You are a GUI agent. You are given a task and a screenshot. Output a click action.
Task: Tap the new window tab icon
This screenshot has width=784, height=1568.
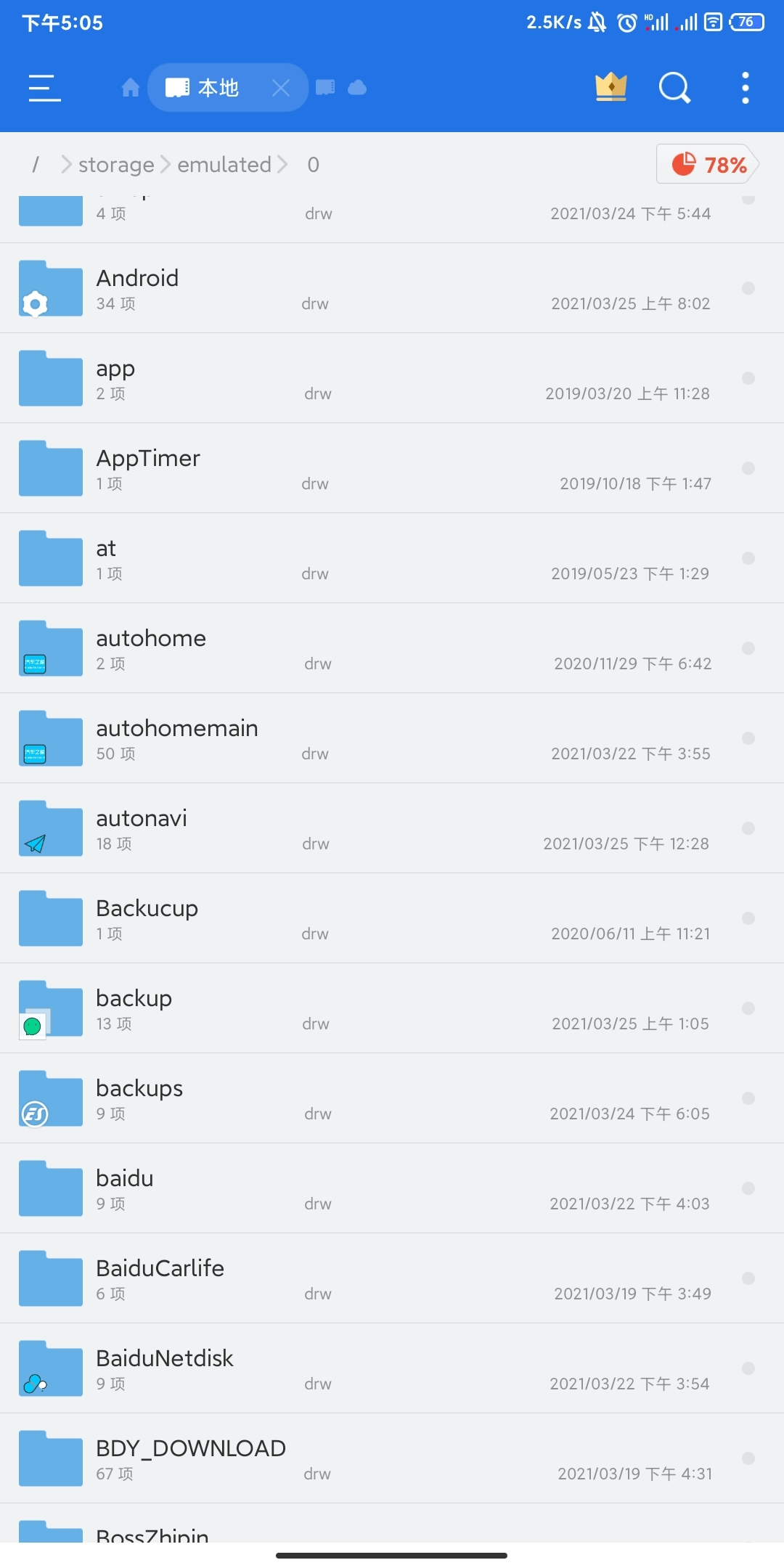coord(325,88)
